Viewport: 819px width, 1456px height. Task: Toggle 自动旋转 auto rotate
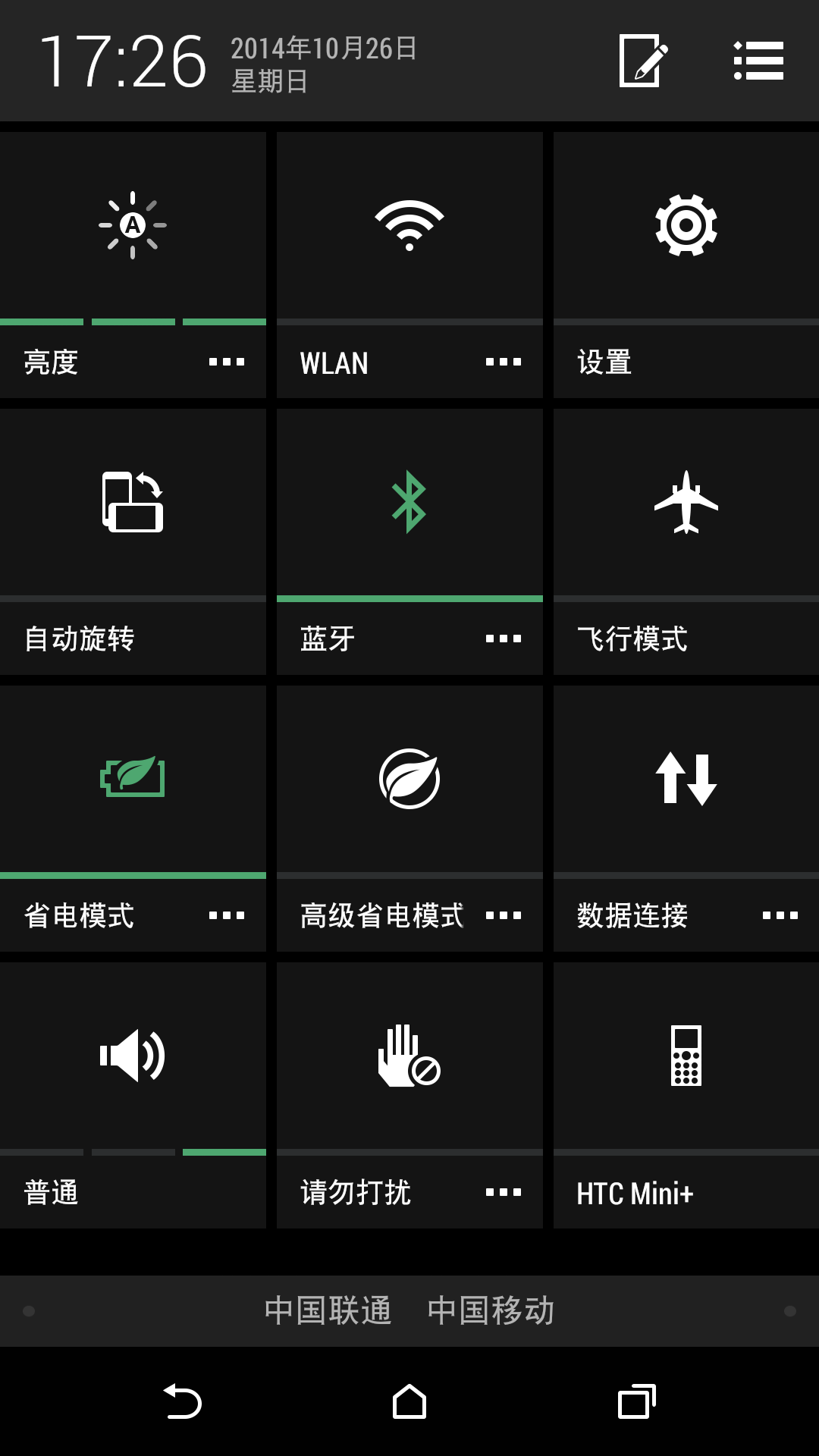pyautogui.click(x=133, y=502)
